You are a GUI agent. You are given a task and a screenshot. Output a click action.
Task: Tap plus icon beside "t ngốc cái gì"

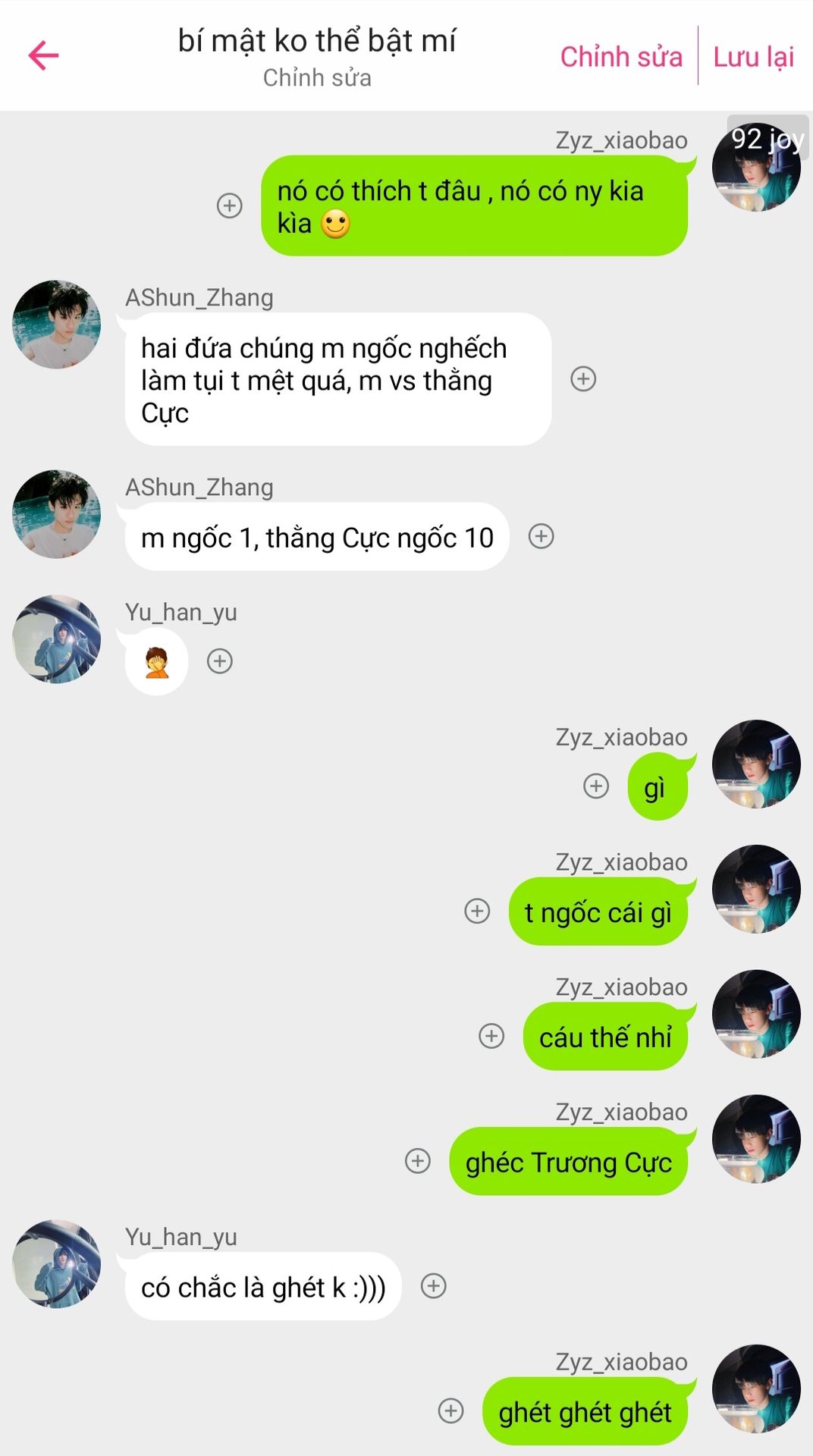coord(477,911)
